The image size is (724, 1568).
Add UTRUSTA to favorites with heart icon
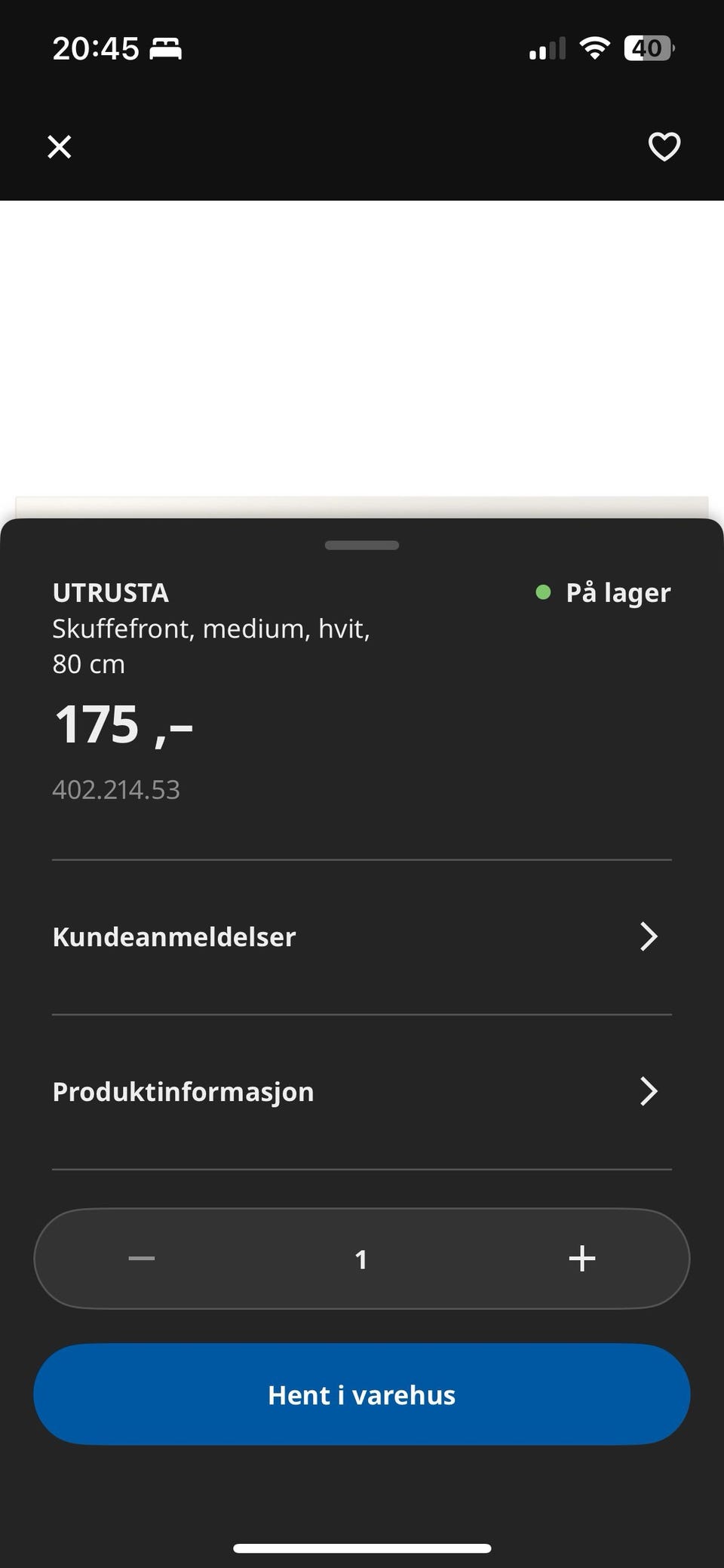(x=664, y=146)
